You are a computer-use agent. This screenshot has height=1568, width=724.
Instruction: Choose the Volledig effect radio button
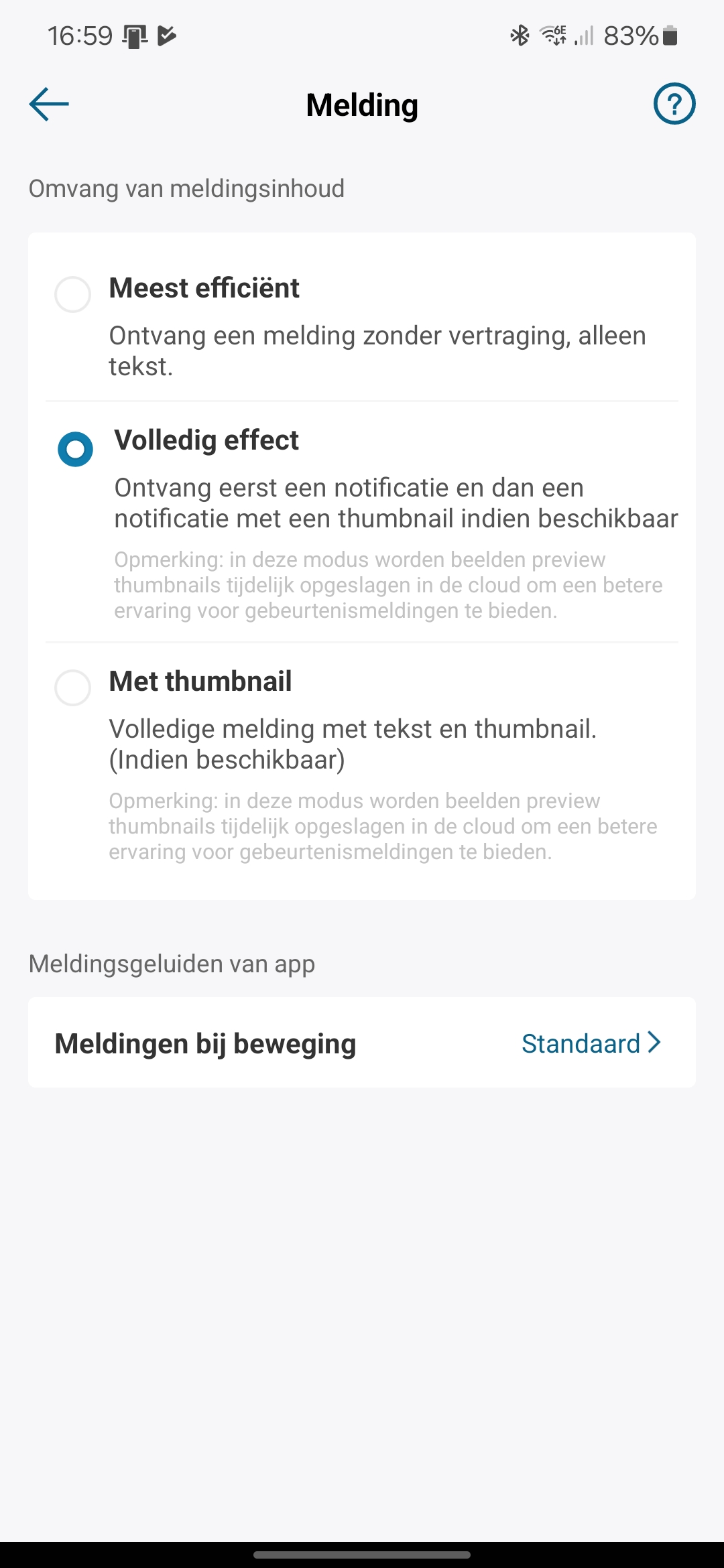[75, 449]
